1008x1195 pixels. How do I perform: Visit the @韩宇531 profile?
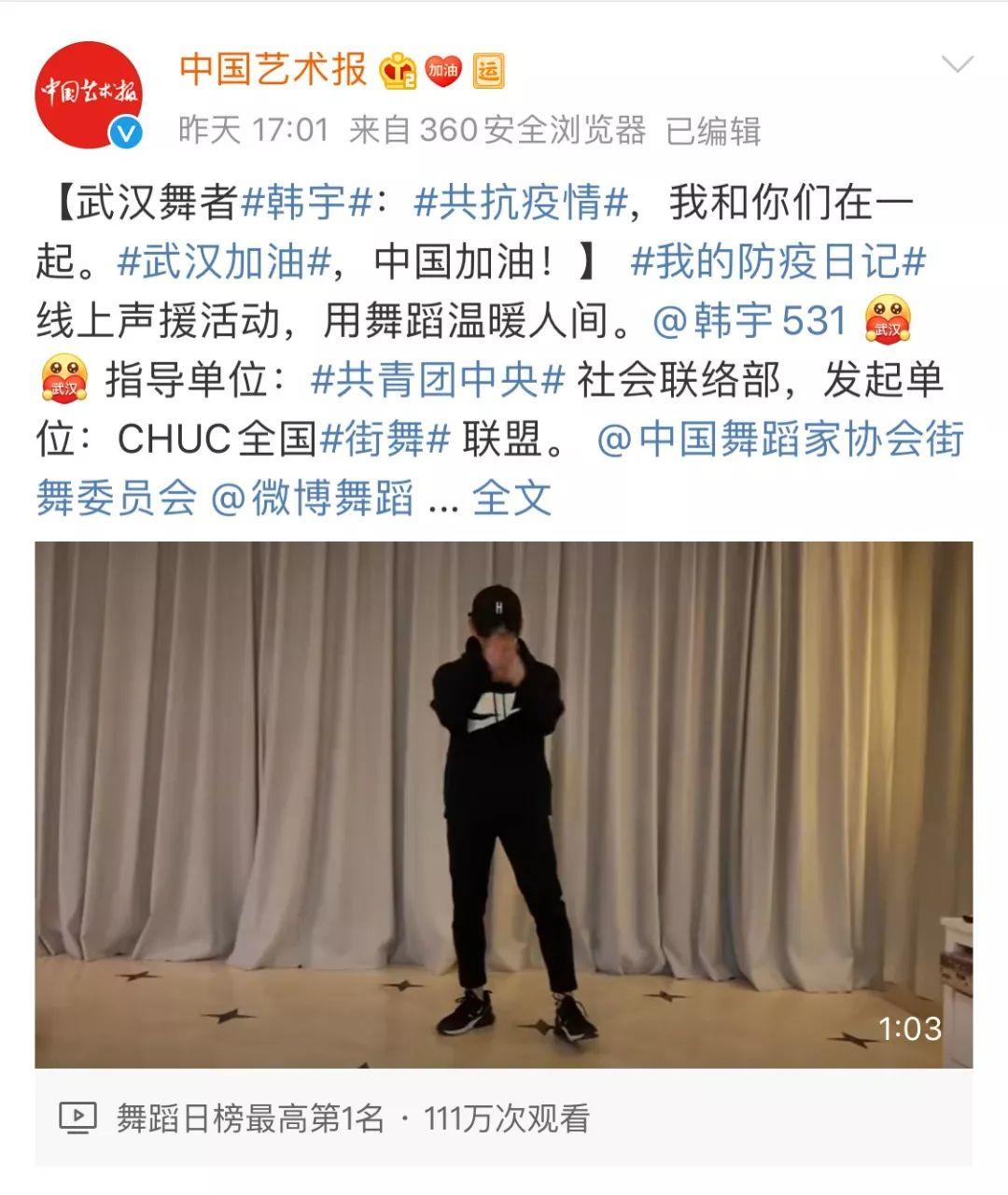pyautogui.click(x=749, y=321)
